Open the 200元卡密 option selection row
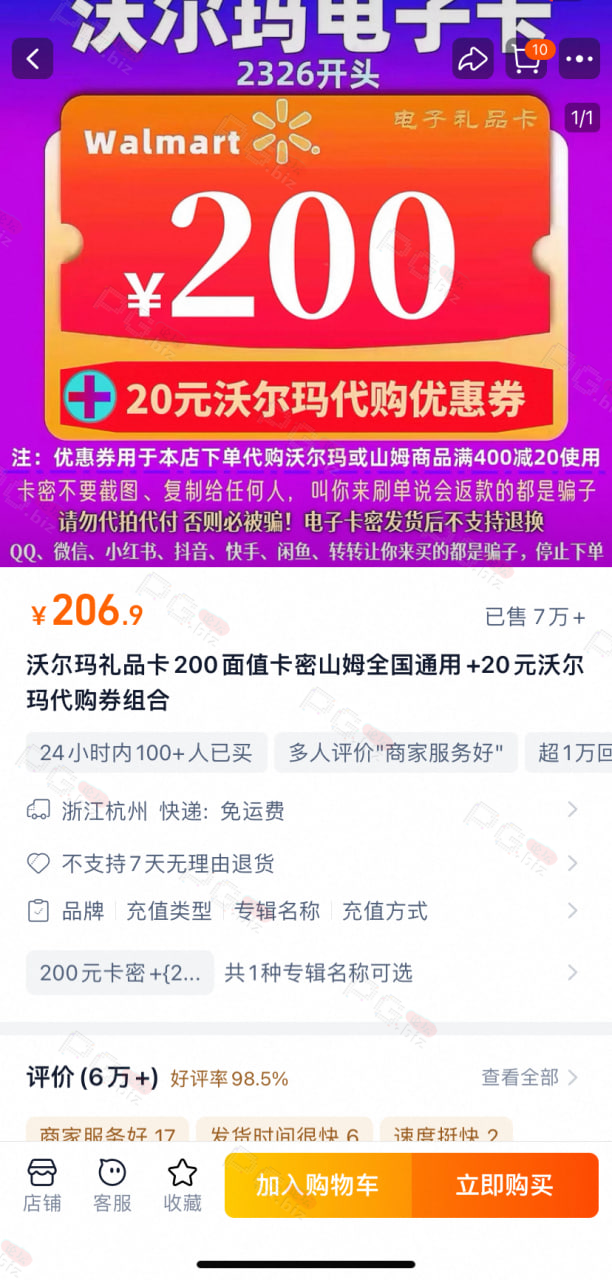Screen dimensions: 612x1280 306,972
